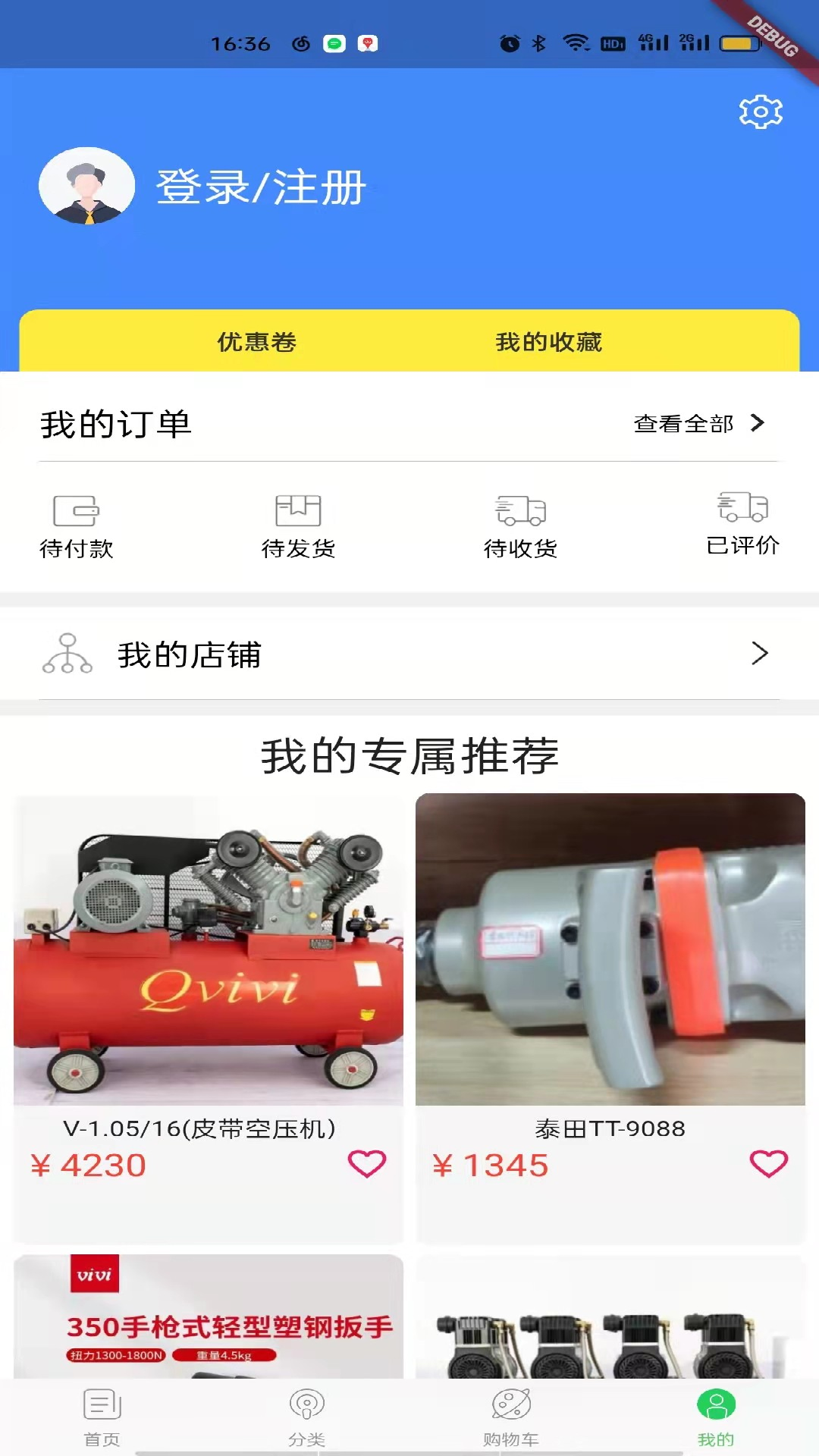Switch to the 分类 categories tab
The height and width of the screenshot is (1456, 819).
coord(307,1417)
